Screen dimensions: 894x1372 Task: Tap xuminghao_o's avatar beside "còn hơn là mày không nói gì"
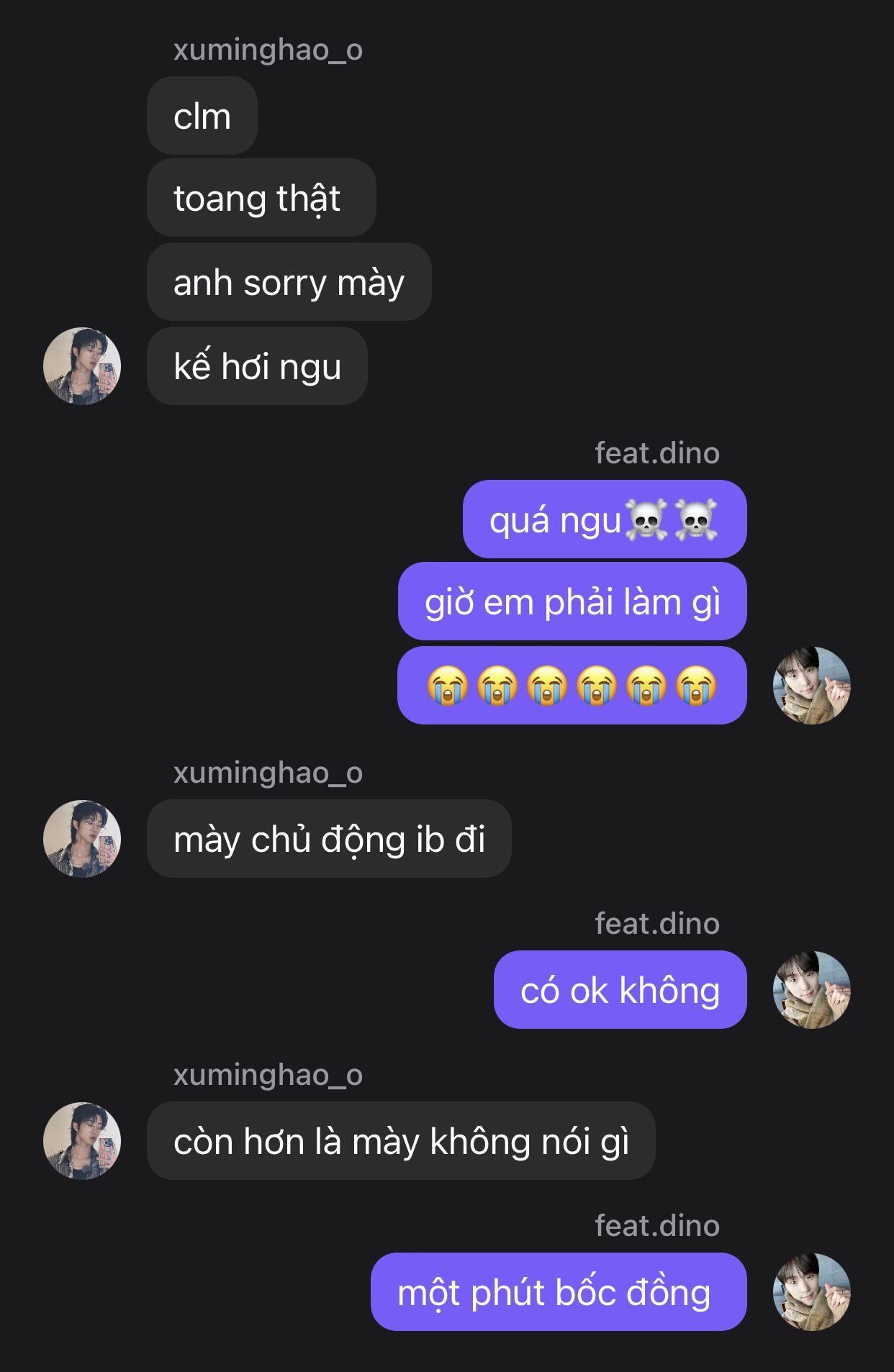tap(82, 1141)
